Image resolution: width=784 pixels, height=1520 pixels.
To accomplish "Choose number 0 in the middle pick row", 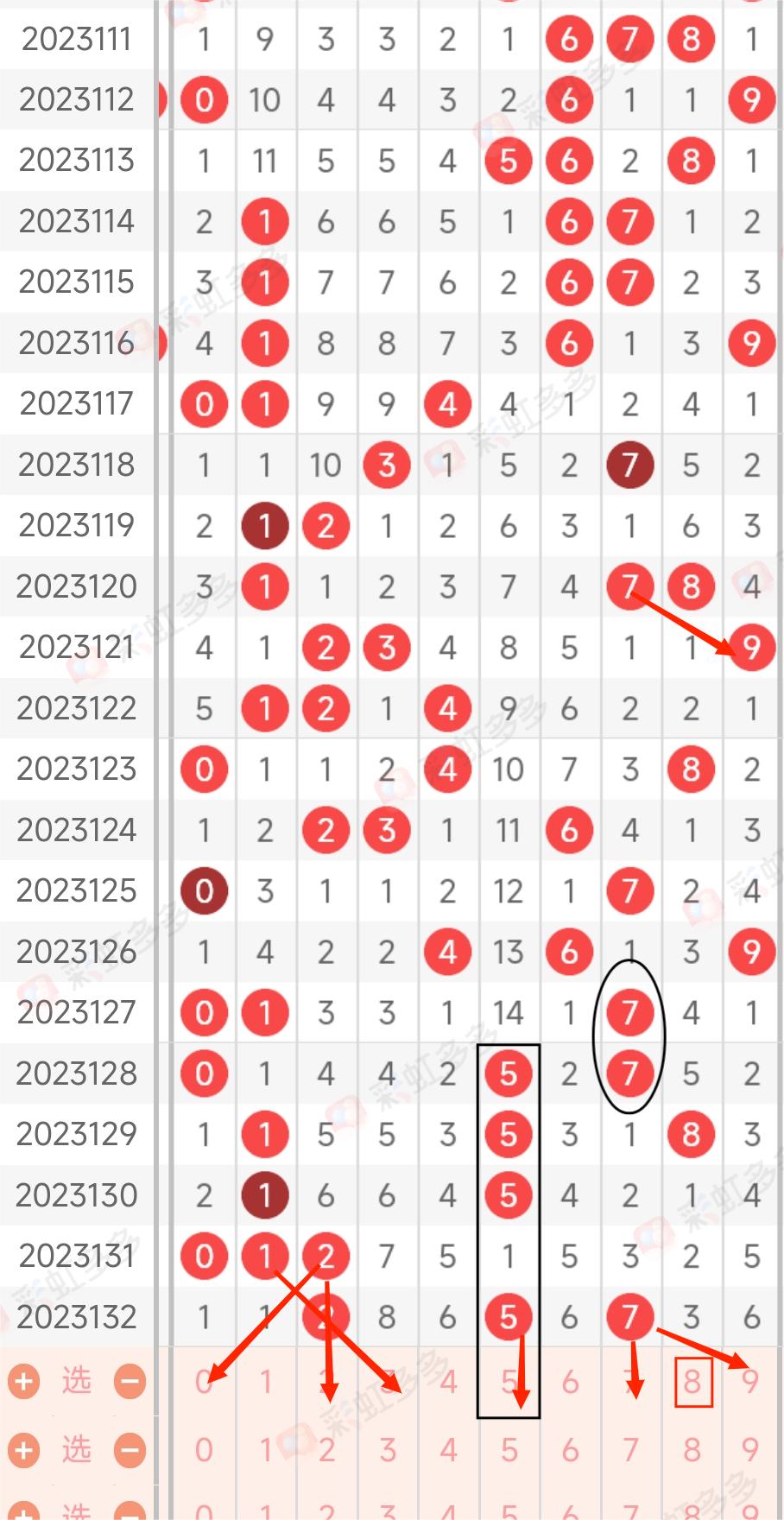I will coord(204,1450).
